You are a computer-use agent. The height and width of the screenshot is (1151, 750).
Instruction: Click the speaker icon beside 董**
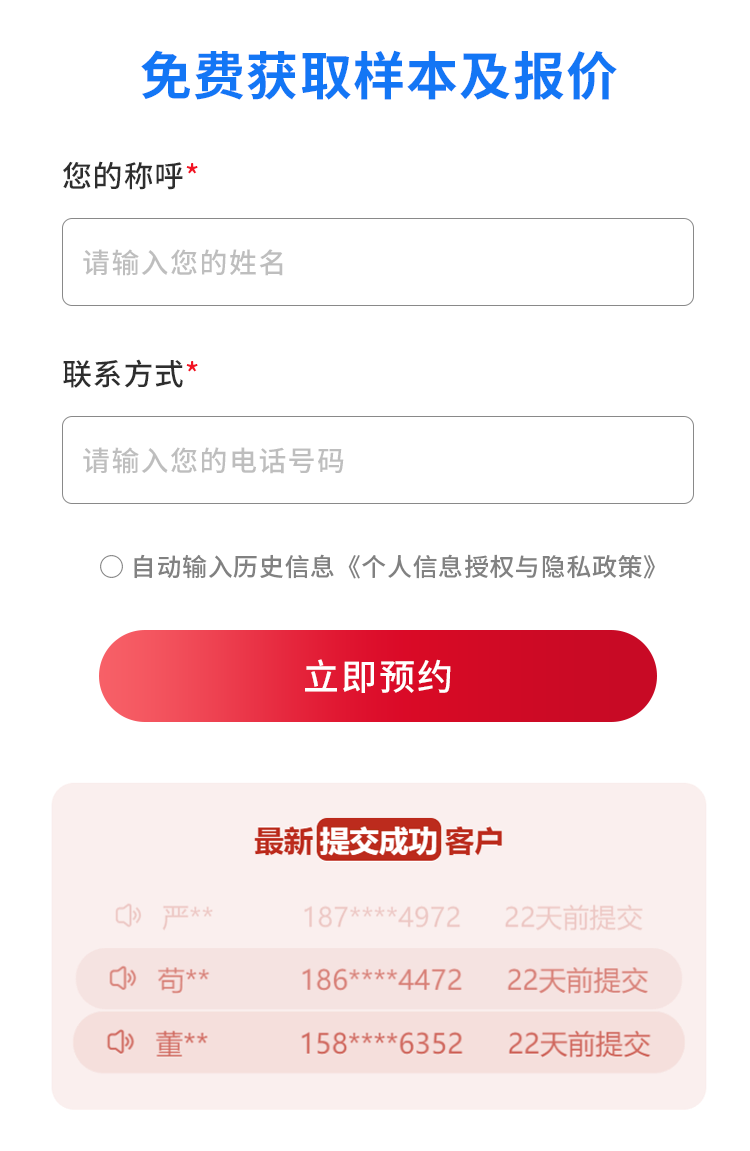click(x=120, y=1043)
